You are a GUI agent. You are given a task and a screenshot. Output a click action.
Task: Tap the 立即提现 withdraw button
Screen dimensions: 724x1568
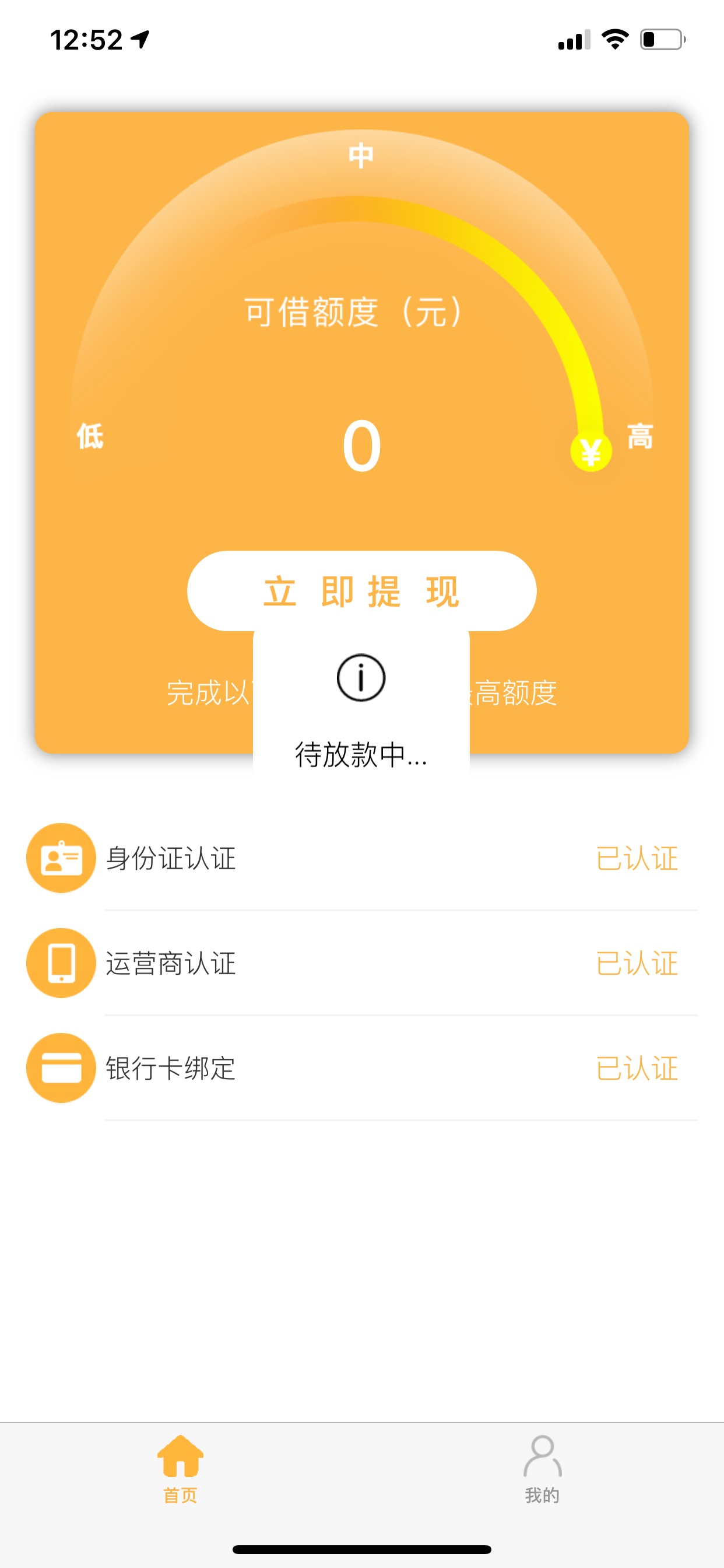pos(361,590)
